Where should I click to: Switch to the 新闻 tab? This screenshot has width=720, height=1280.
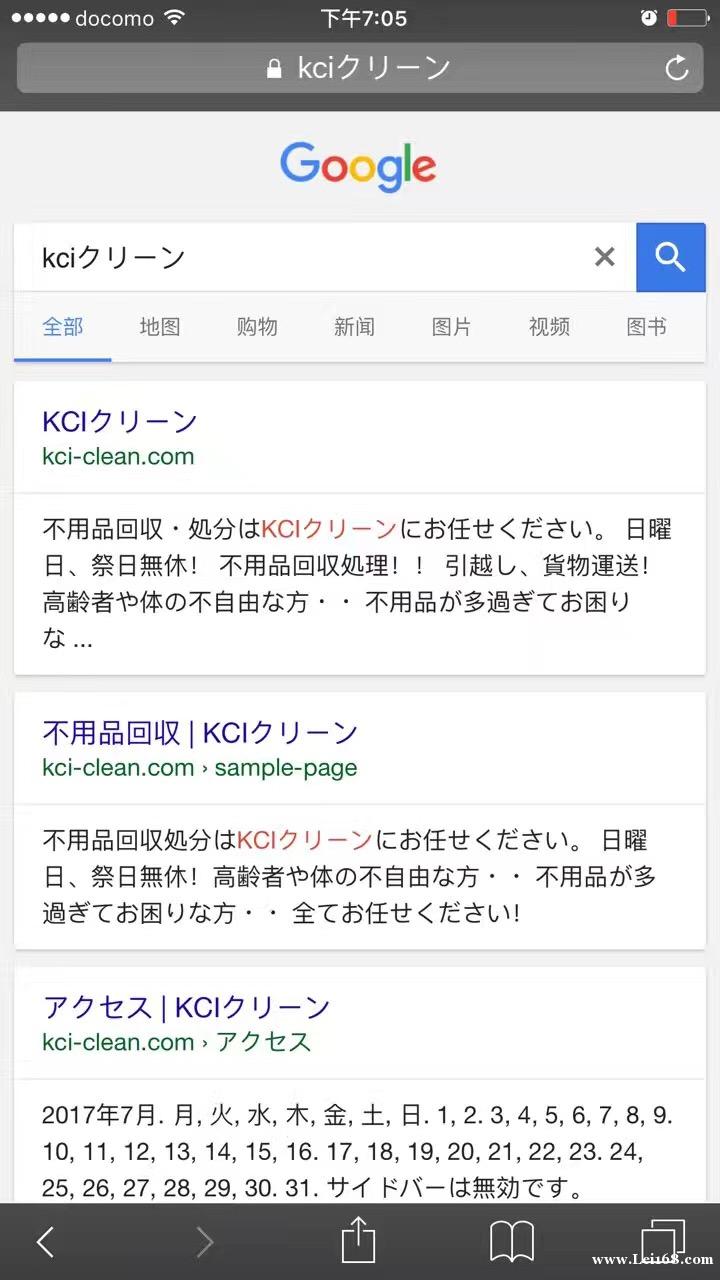354,327
